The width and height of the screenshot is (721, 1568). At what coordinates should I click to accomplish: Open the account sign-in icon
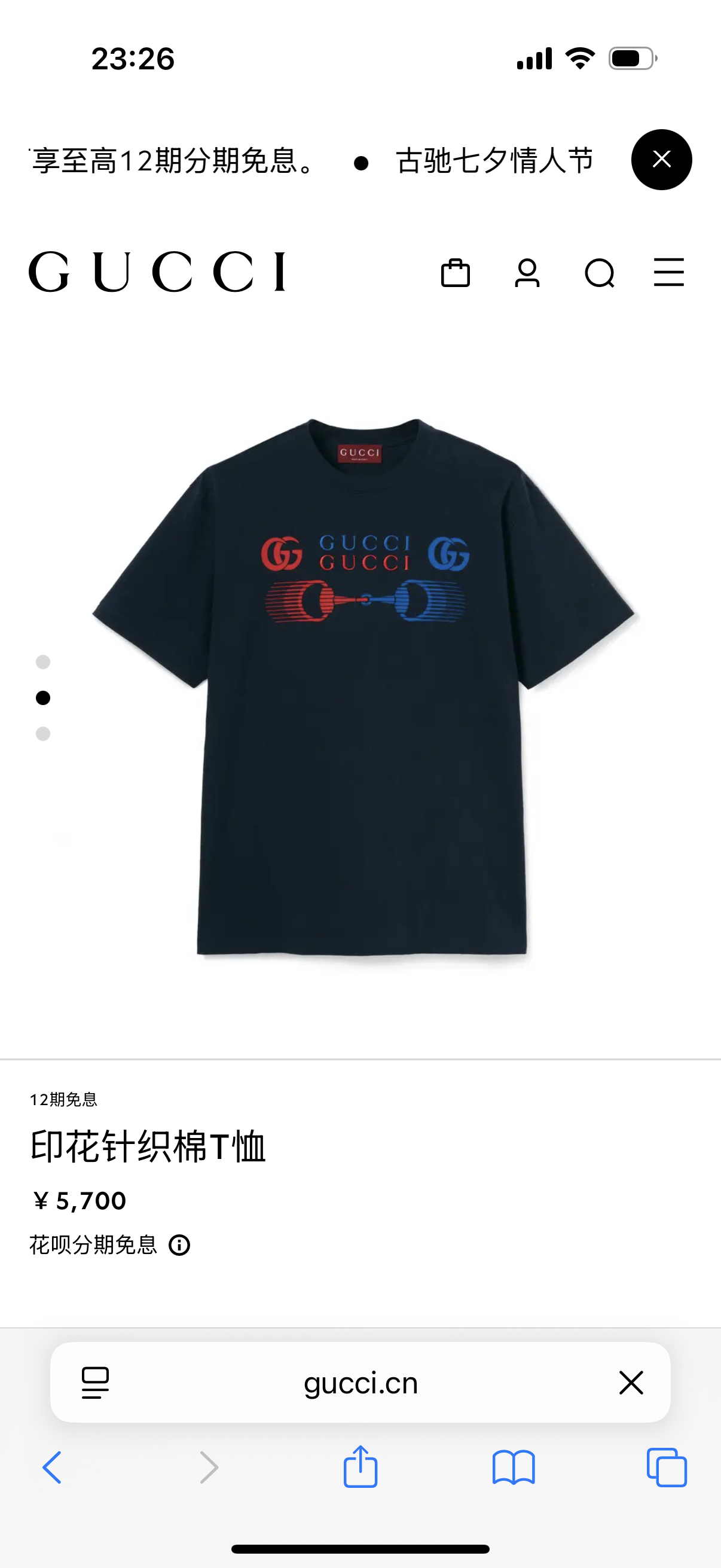[527, 273]
